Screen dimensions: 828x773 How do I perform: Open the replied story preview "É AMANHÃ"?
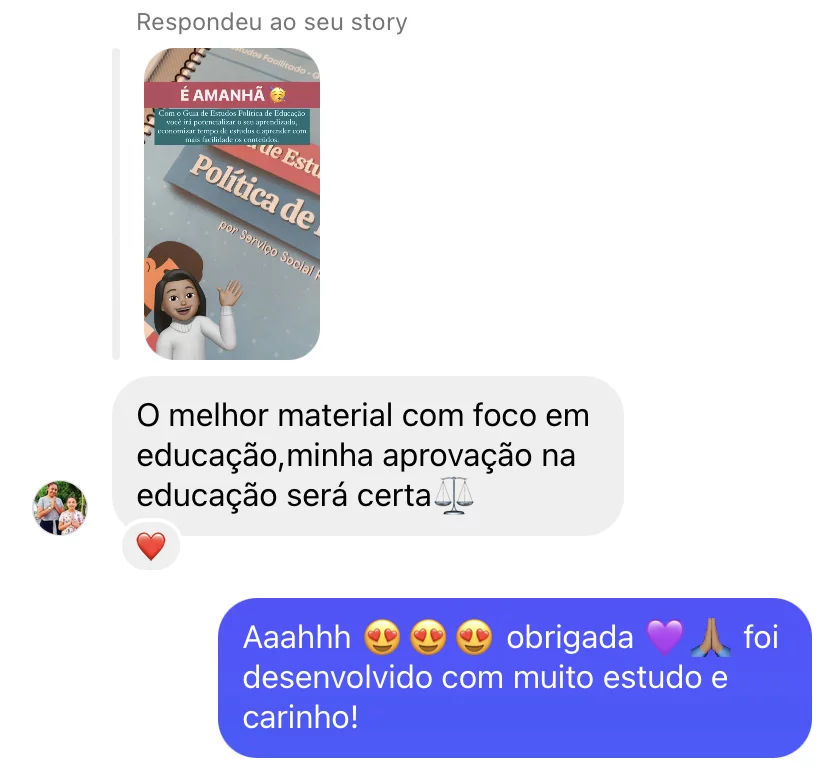point(232,203)
